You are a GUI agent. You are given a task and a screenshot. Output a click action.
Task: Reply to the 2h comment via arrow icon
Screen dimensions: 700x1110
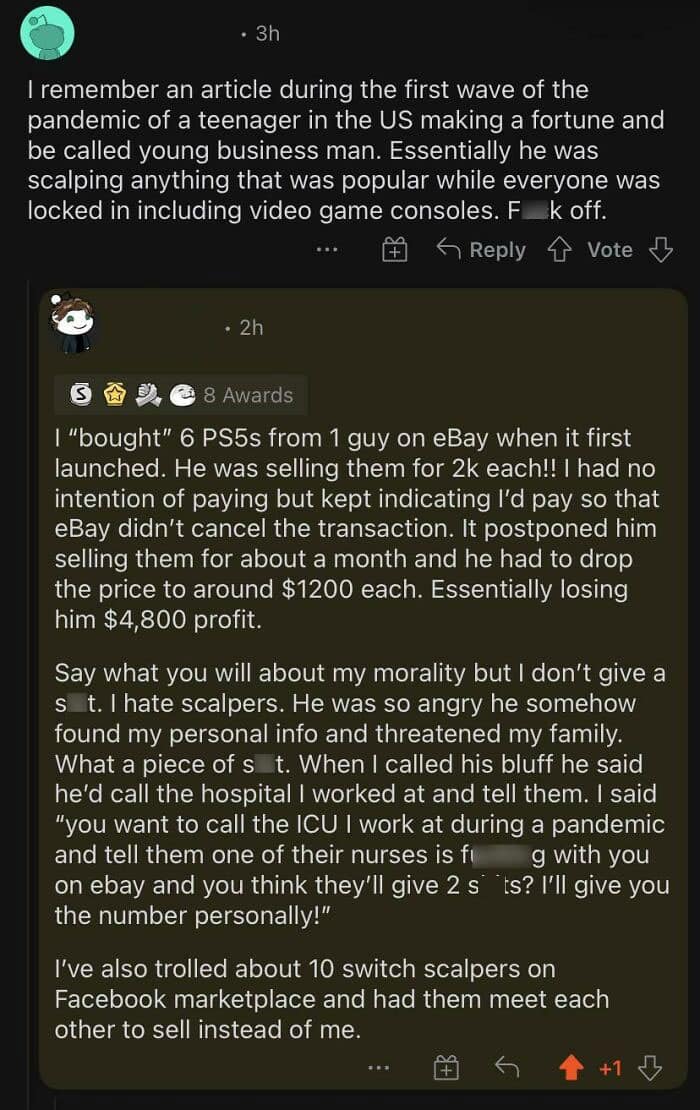pos(508,1068)
